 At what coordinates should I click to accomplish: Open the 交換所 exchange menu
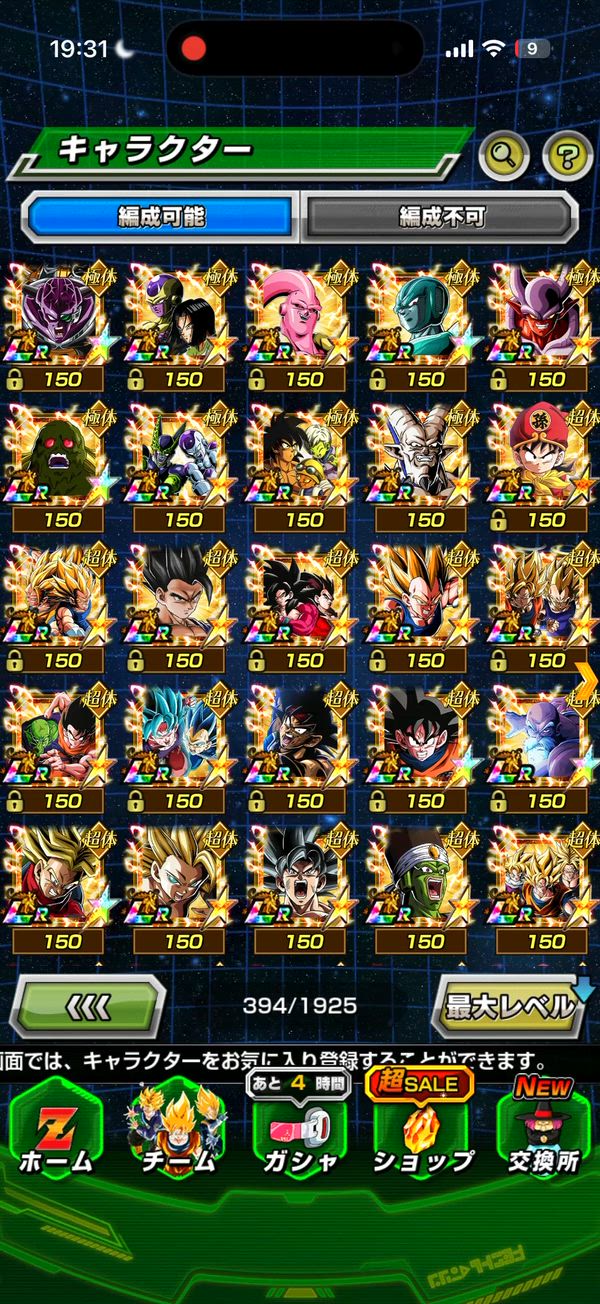[x=543, y=1130]
